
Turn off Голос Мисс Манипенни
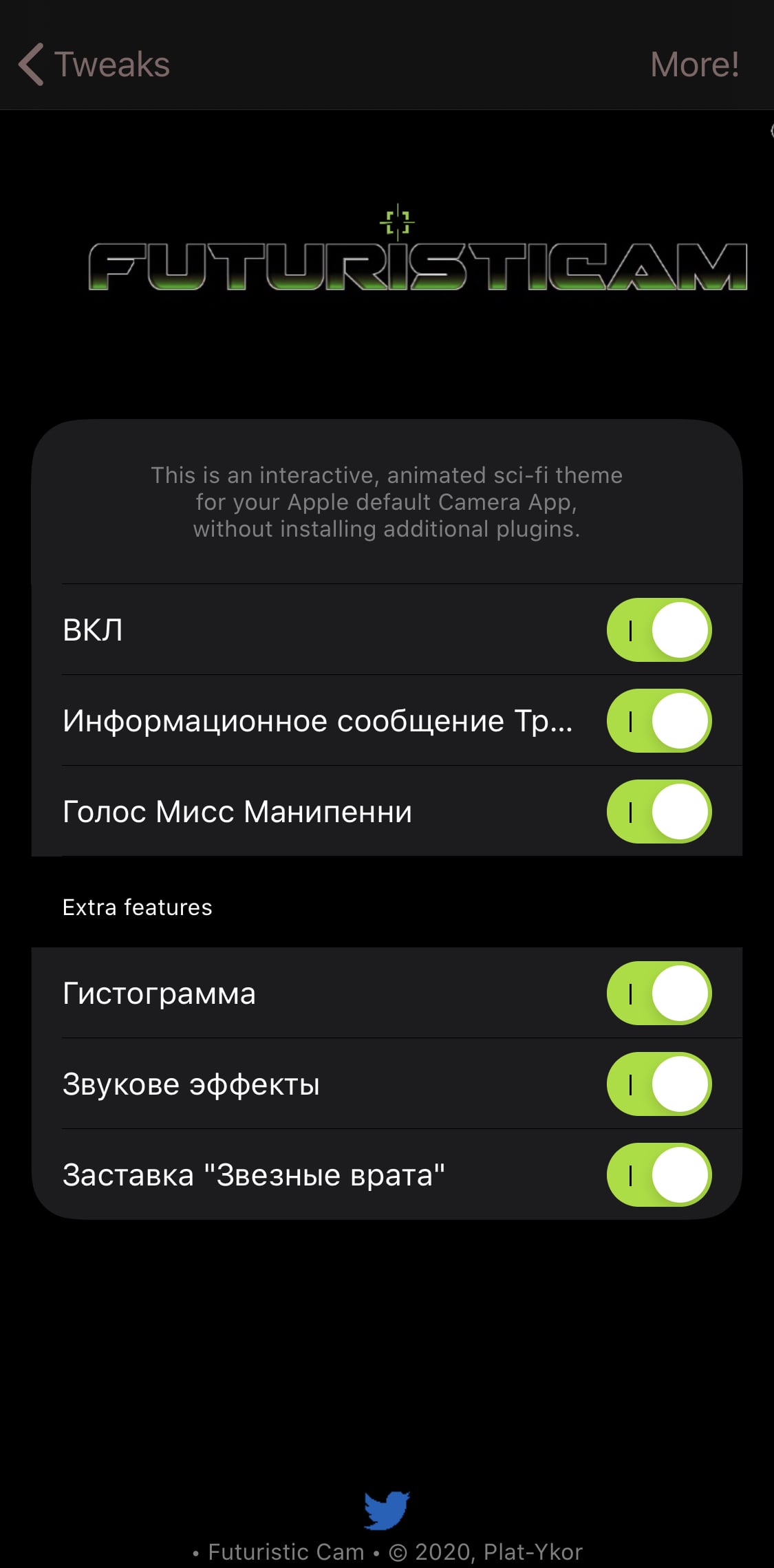tap(659, 811)
